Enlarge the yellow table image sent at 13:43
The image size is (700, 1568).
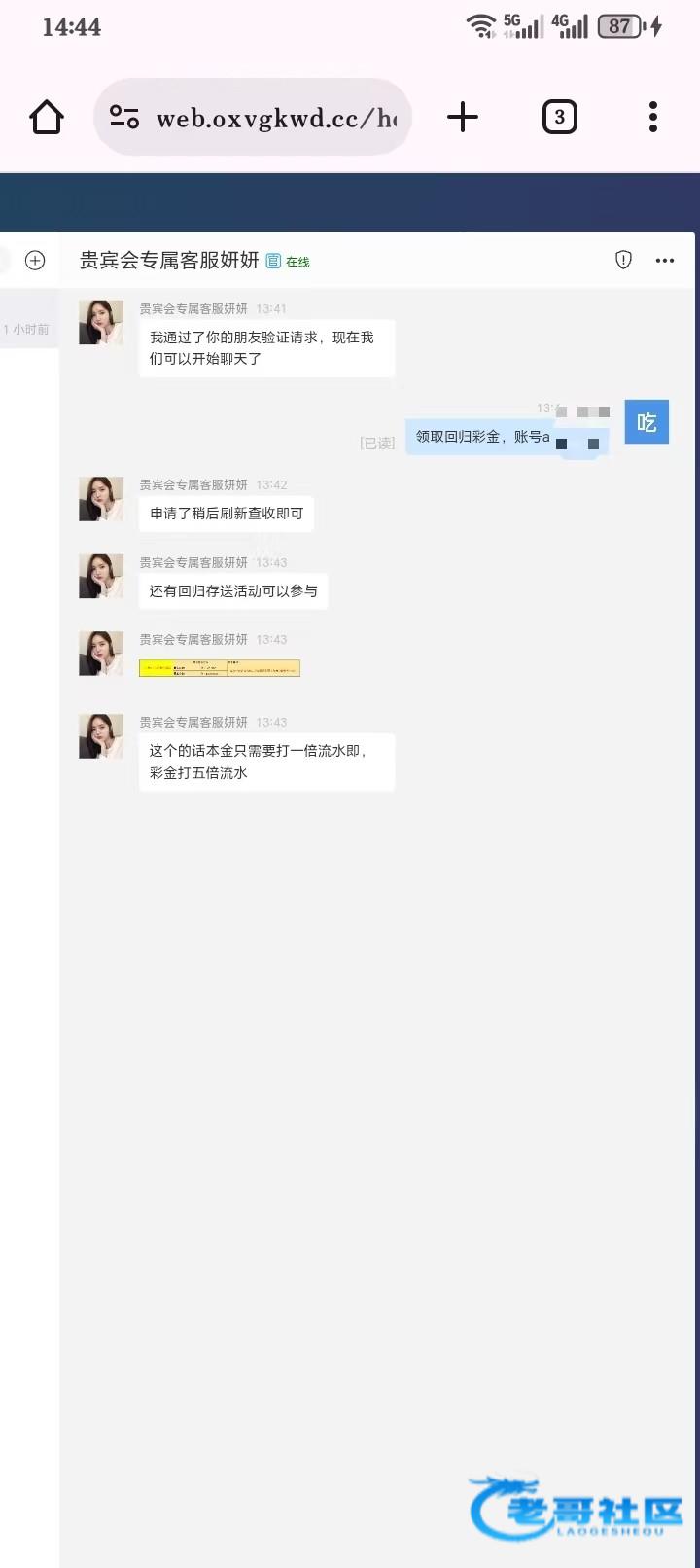pos(220,668)
